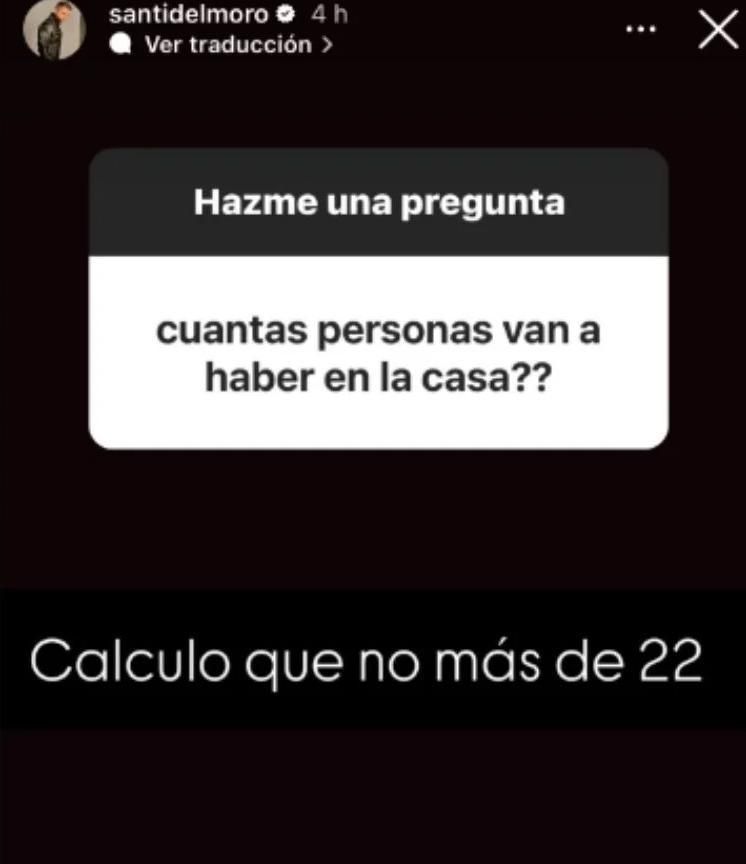Open the three-dot options menu

point(640,29)
